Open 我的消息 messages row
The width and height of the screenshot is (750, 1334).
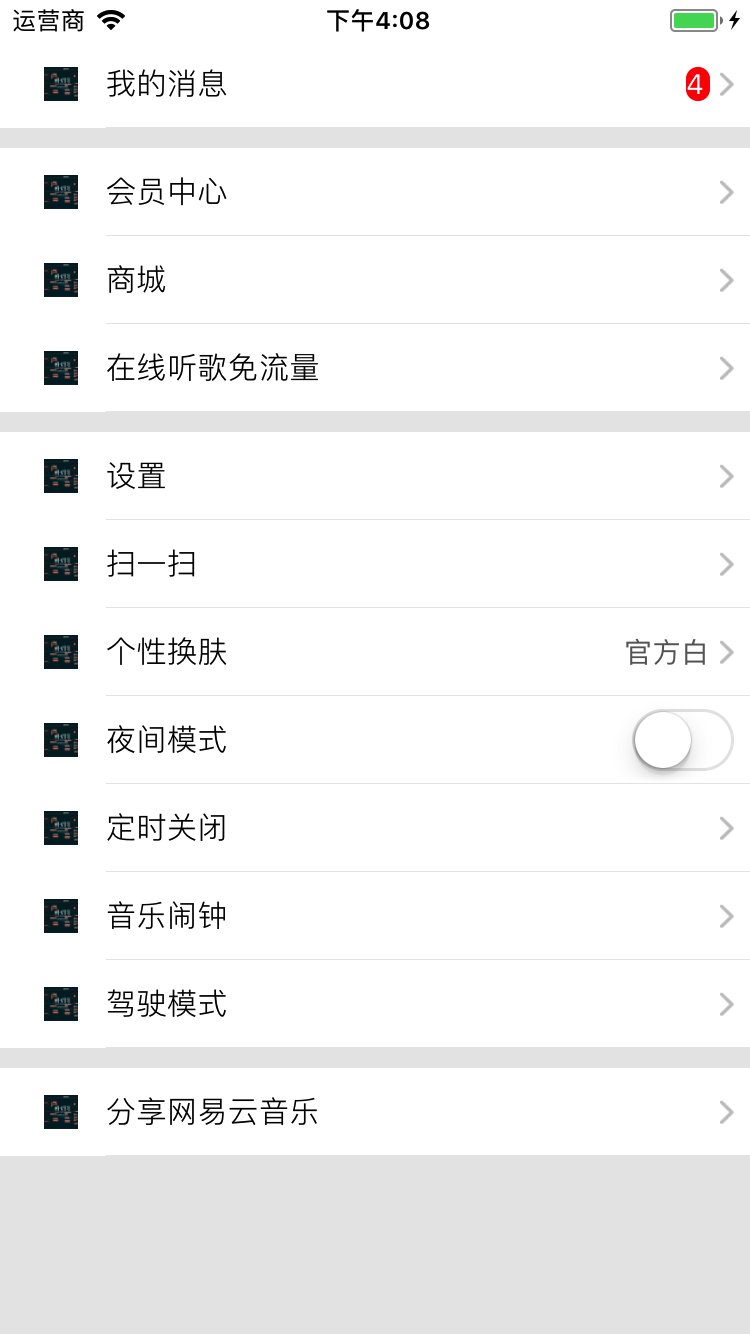click(375, 84)
